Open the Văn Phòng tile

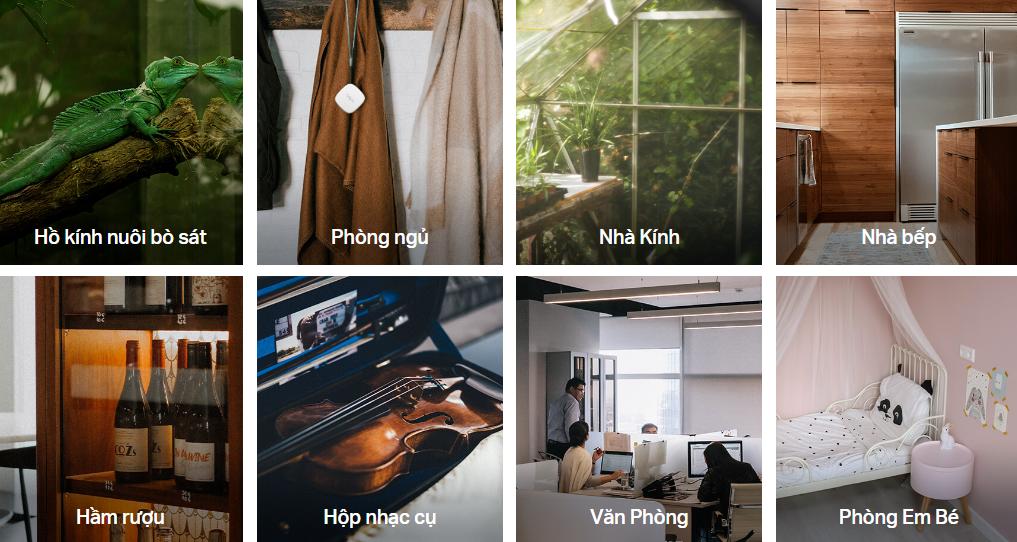pyautogui.click(x=638, y=410)
